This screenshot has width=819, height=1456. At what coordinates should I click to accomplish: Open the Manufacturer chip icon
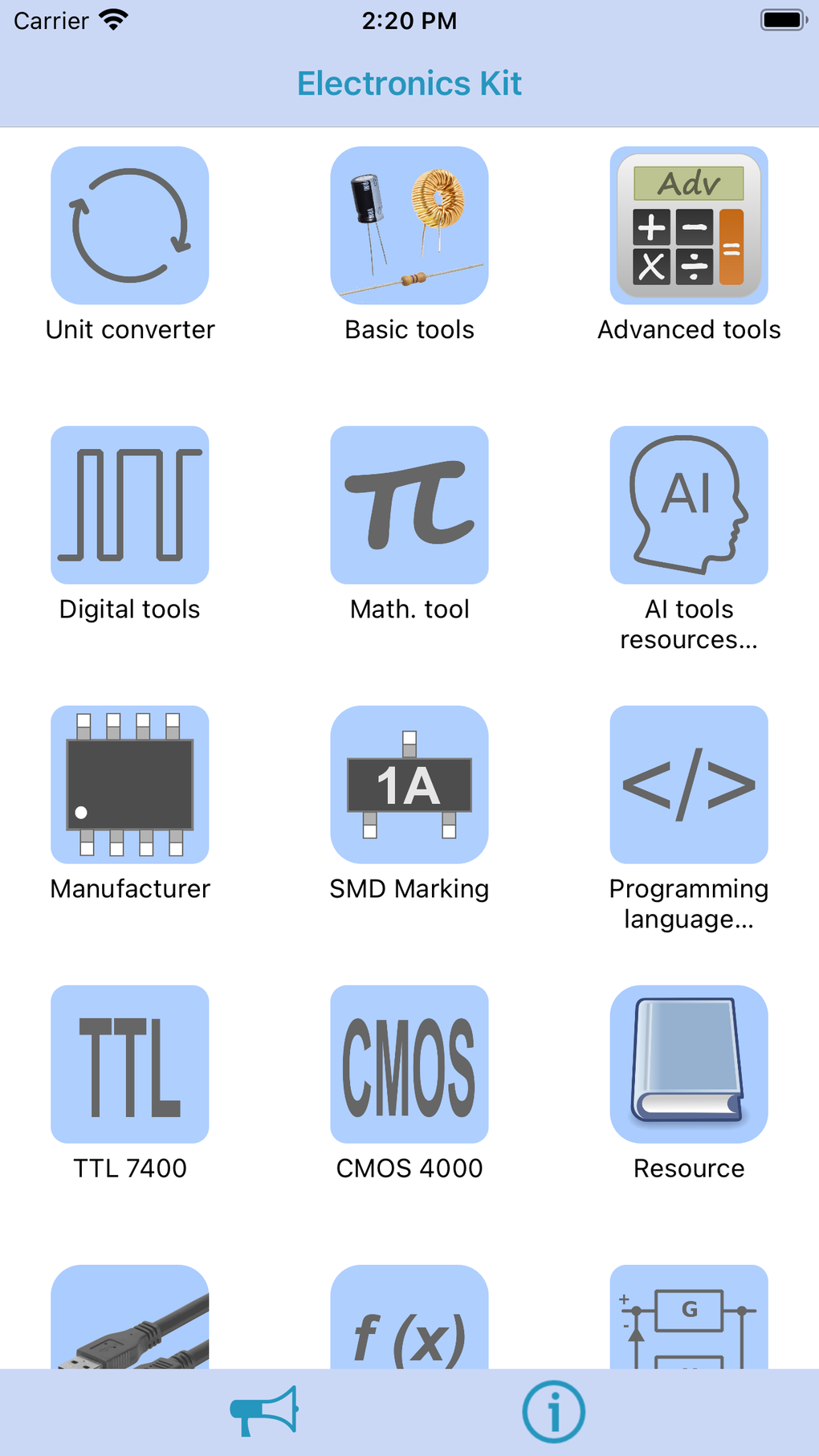coord(129,785)
